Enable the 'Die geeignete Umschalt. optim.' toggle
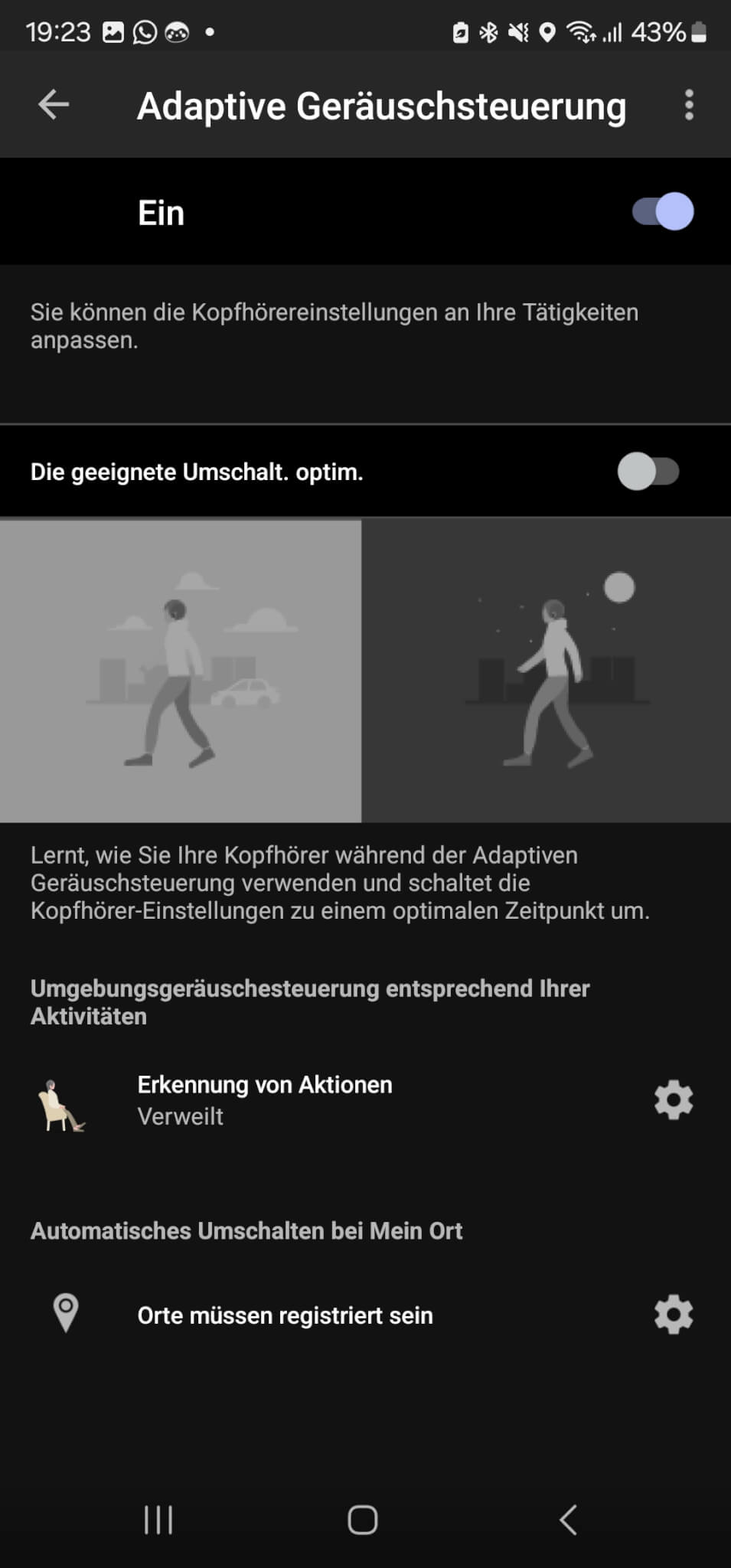Image resolution: width=731 pixels, height=1568 pixels. 648,472
